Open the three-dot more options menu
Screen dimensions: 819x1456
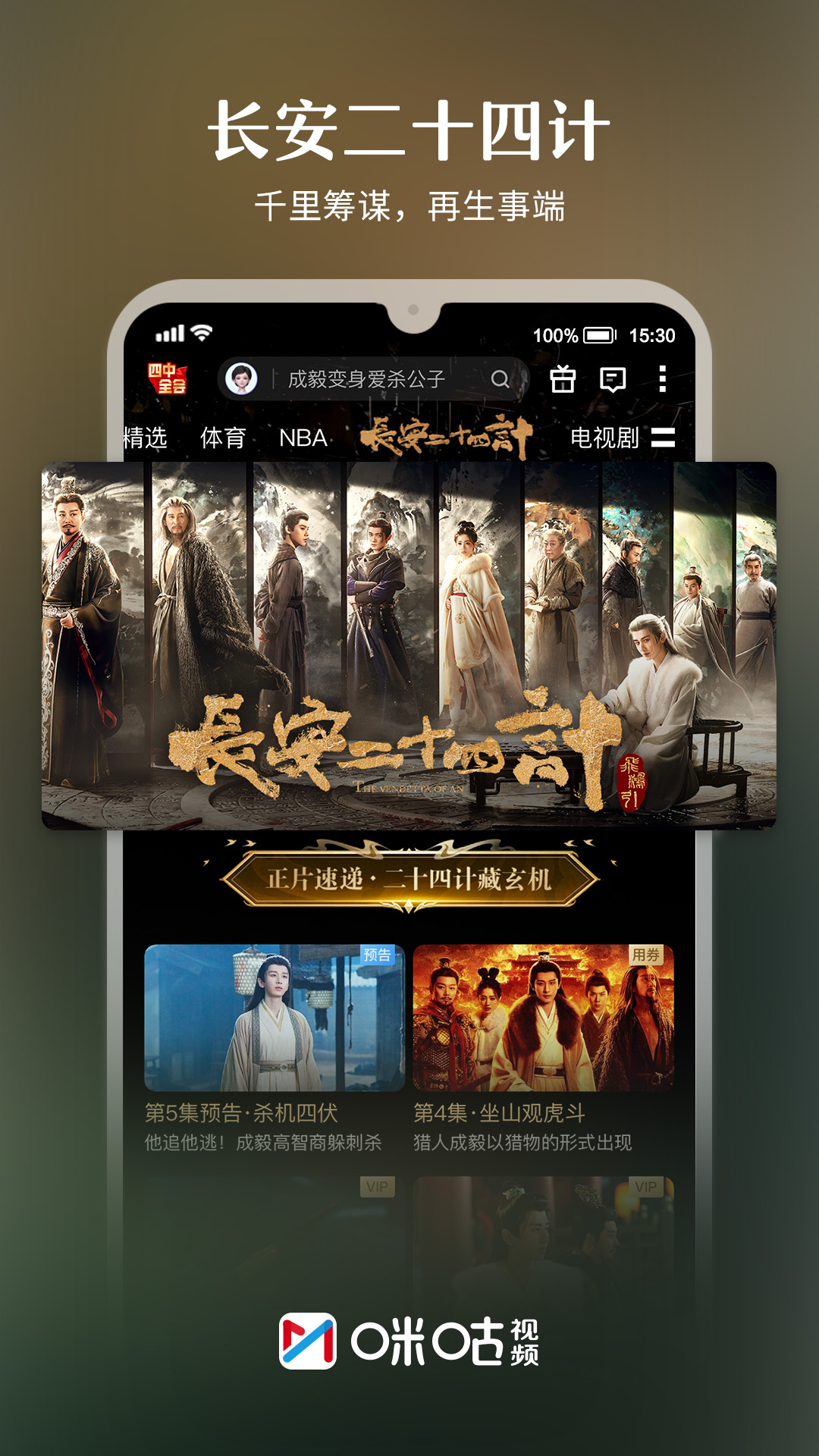point(664,378)
